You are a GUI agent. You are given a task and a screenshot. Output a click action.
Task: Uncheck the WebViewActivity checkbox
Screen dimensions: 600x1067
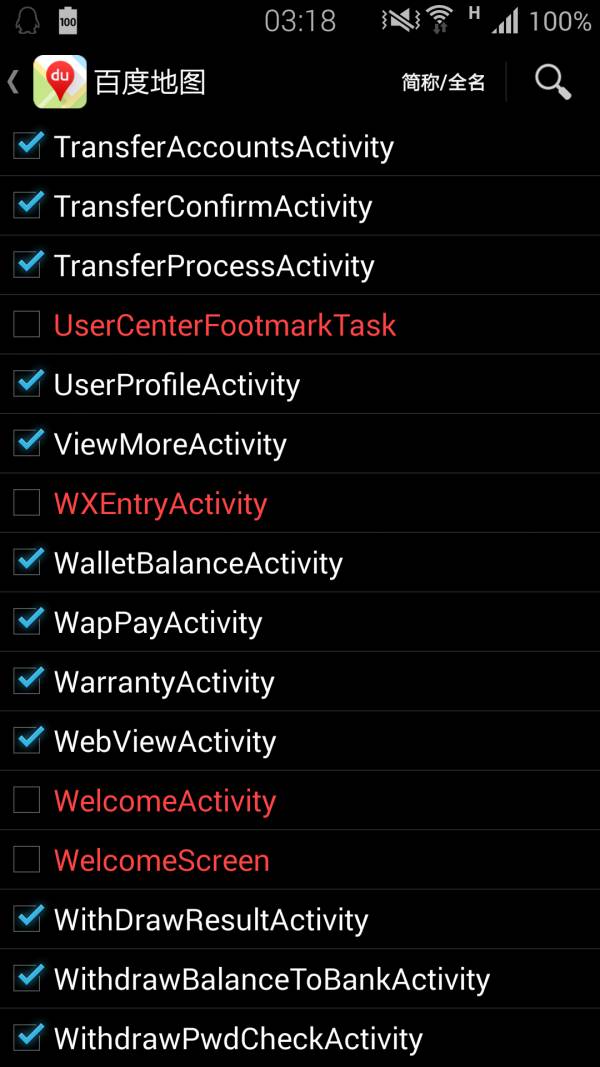27,741
